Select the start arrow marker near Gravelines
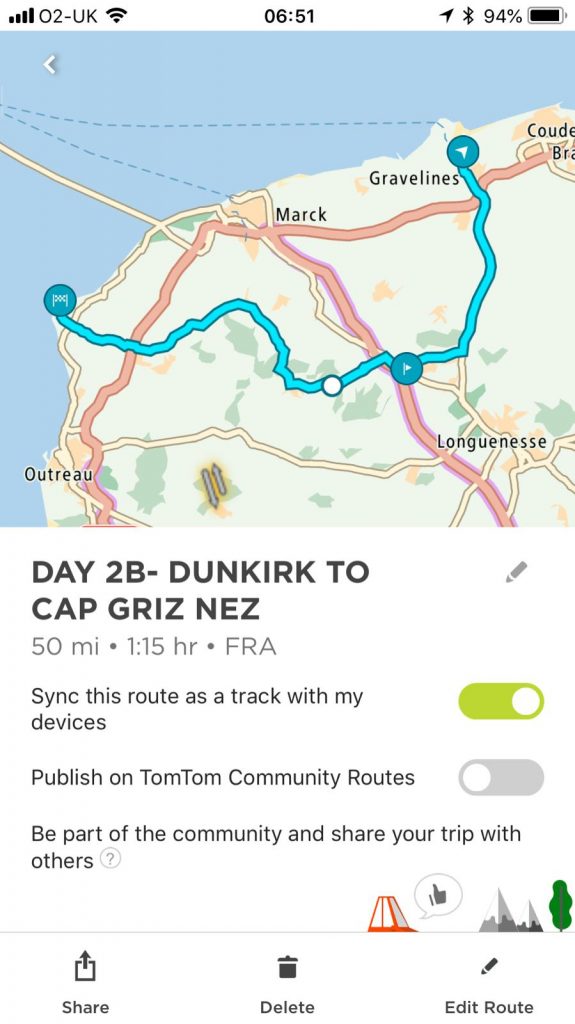575x1024 pixels. [463, 152]
